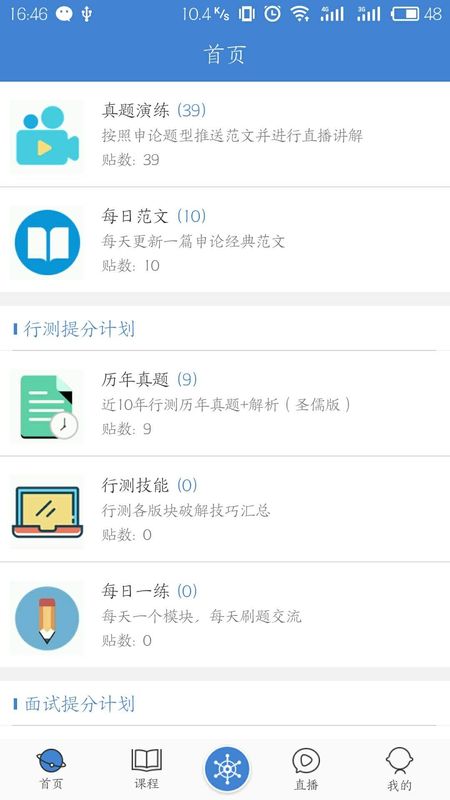Go to the 直播 tab
This screenshot has height=800, width=450.
[x=306, y=769]
